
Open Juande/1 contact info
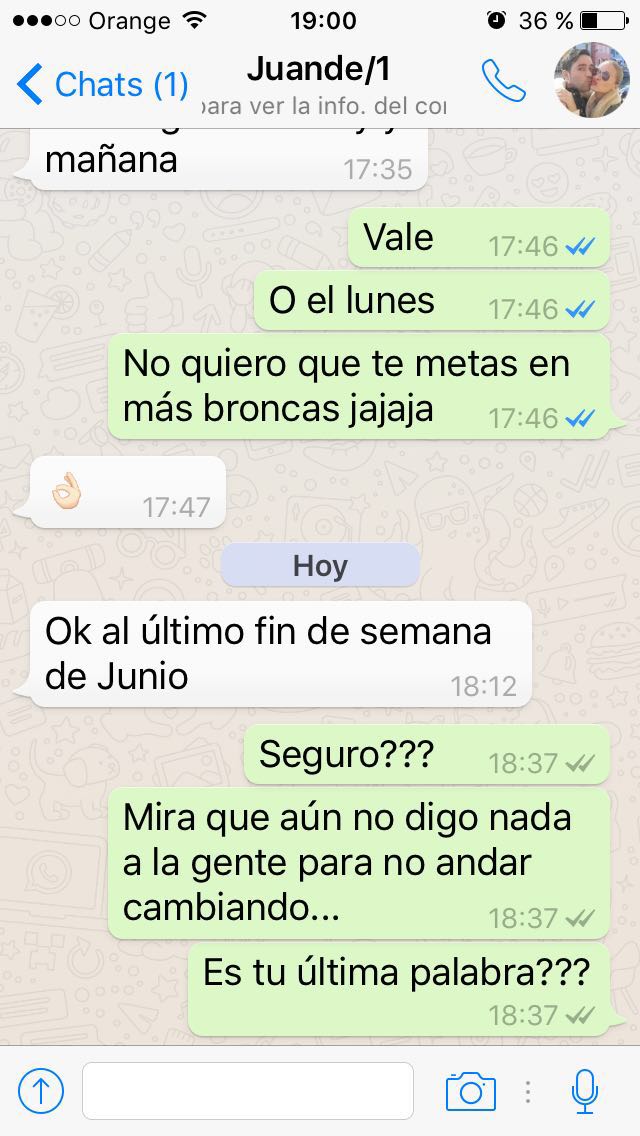pos(318,84)
